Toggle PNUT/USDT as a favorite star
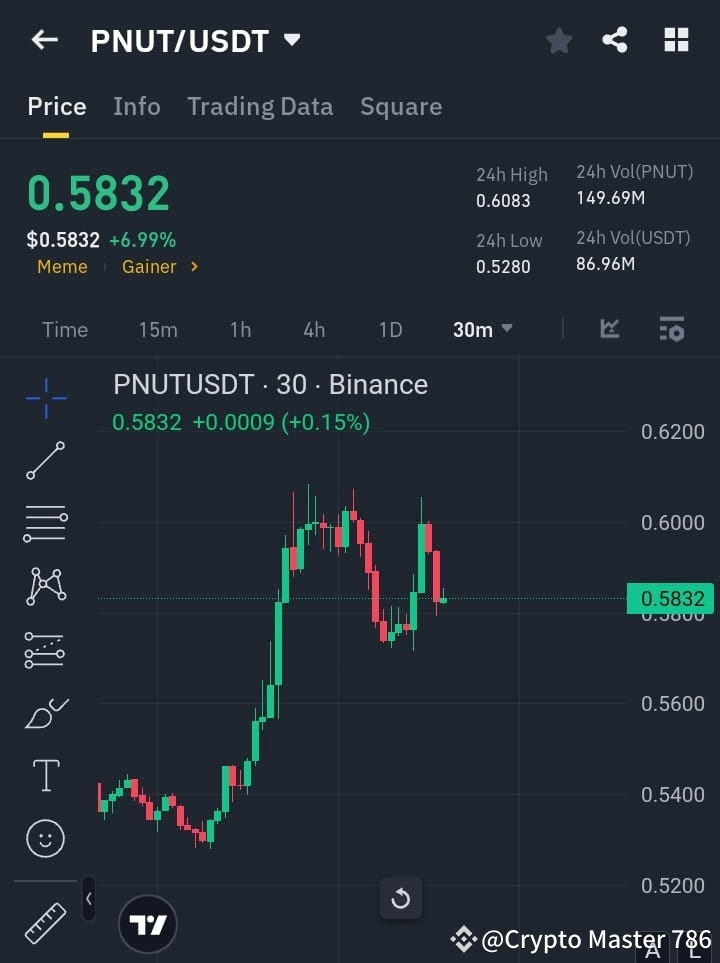This screenshot has width=720, height=963. (x=559, y=40)
